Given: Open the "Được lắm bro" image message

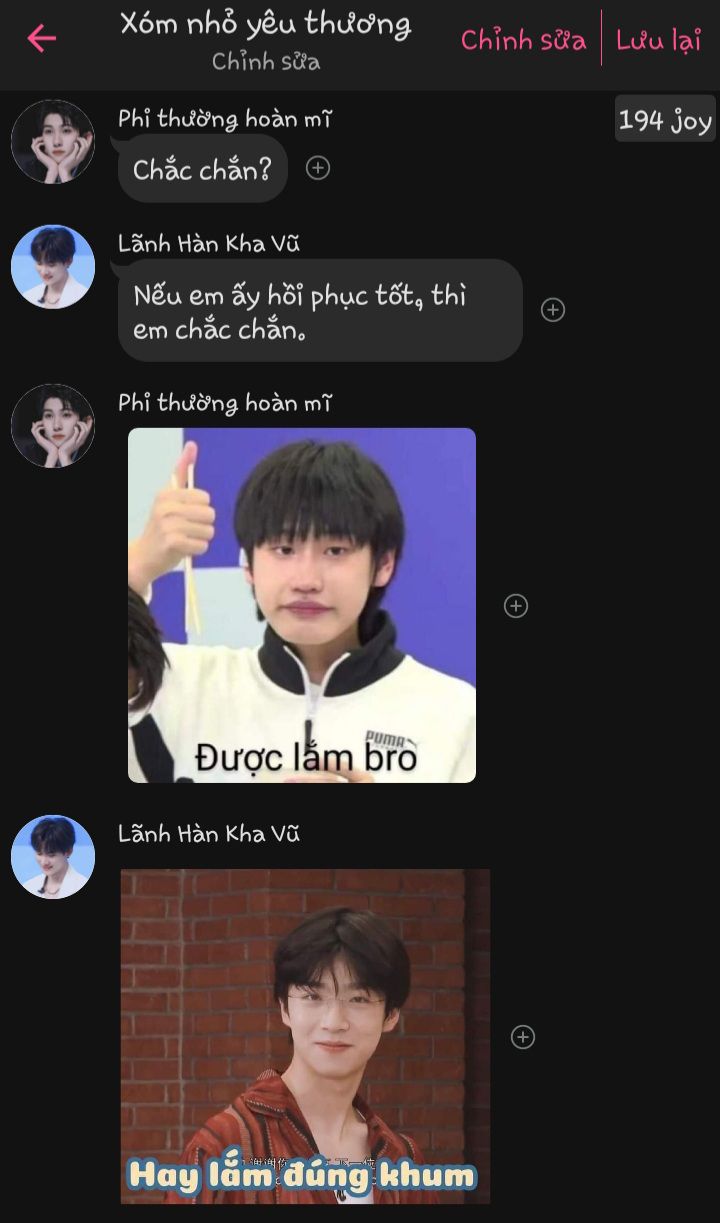Looking at the screenshot, I should [x=302, y=605].
